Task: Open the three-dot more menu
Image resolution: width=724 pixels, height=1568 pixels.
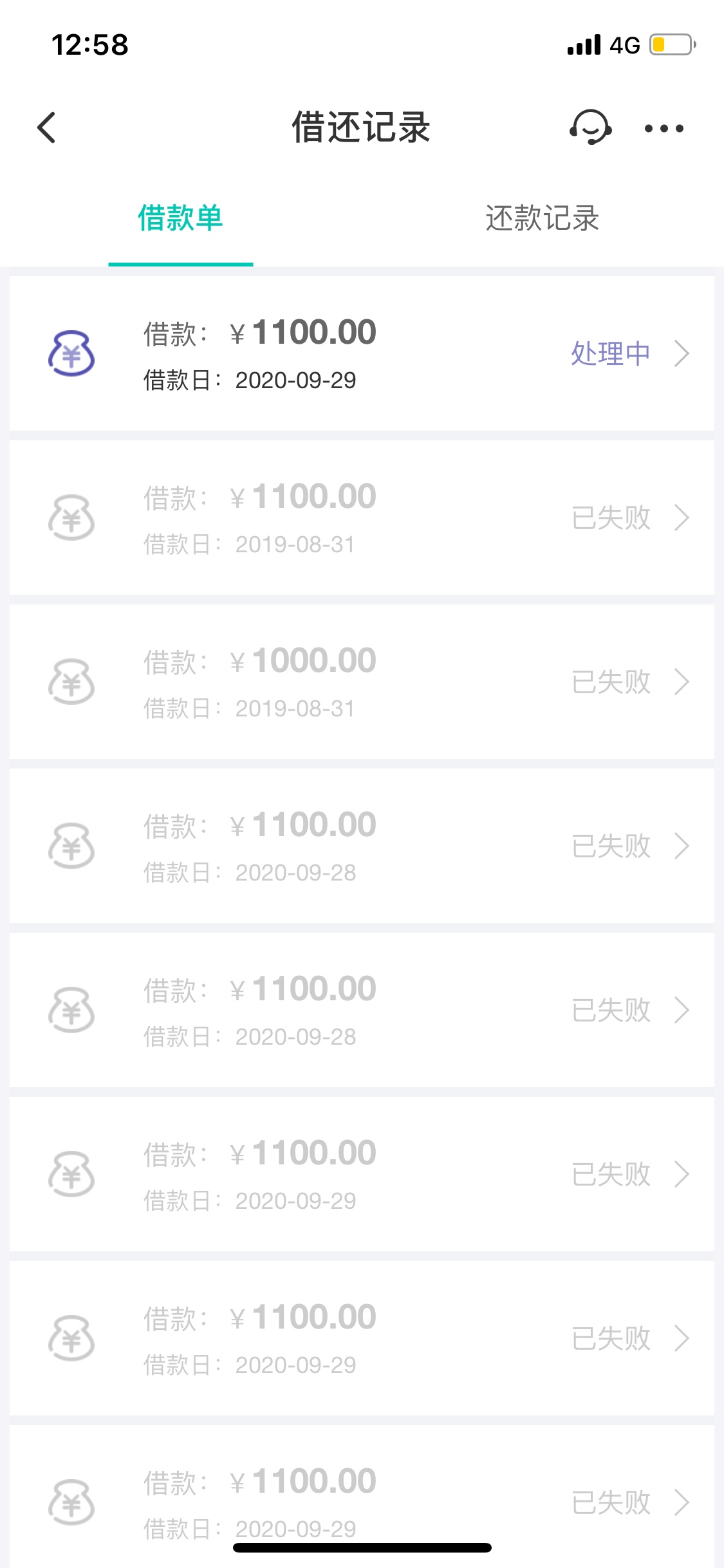Action: click(664, 128)
